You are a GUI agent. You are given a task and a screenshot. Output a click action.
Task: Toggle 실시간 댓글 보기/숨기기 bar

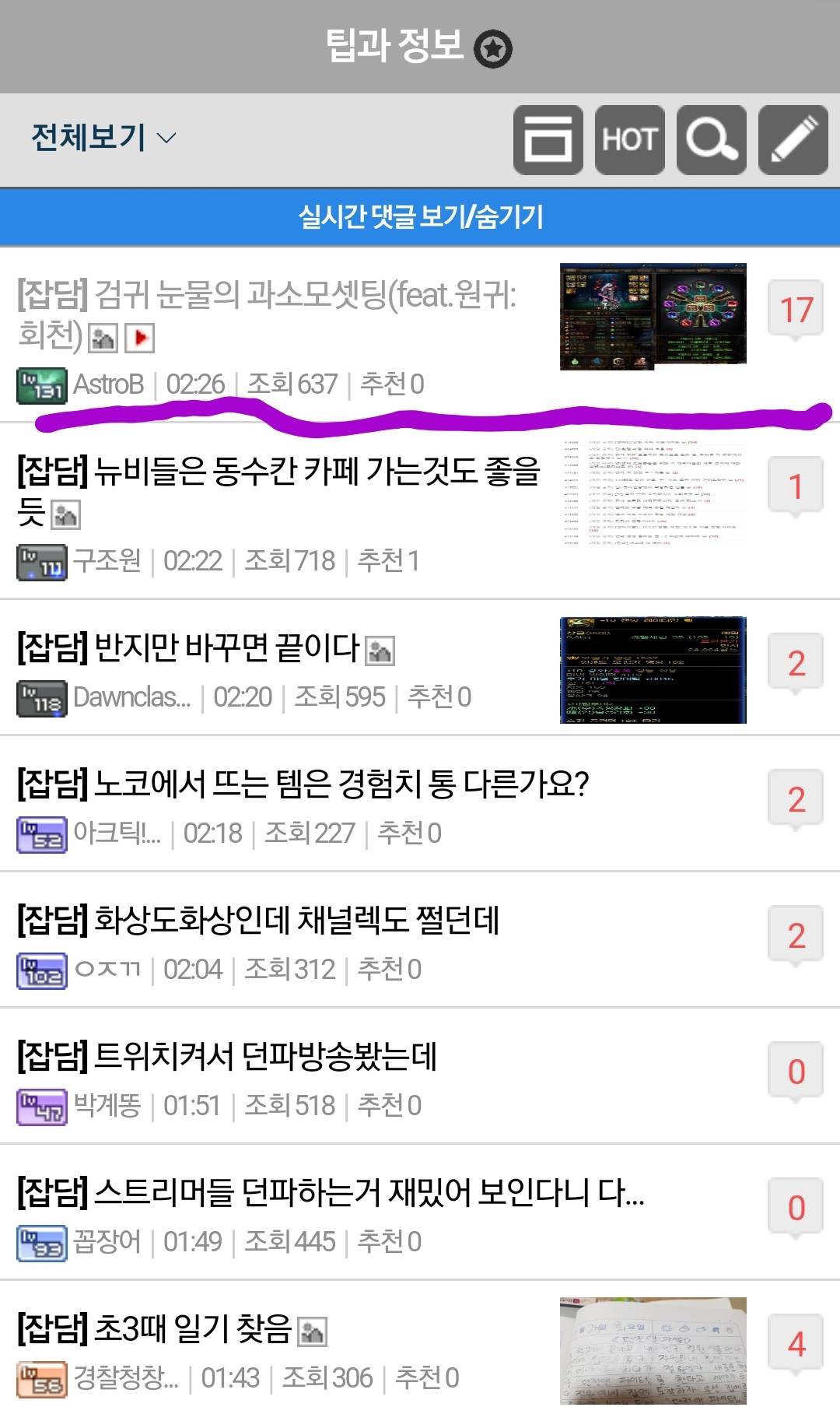point(420,216)
